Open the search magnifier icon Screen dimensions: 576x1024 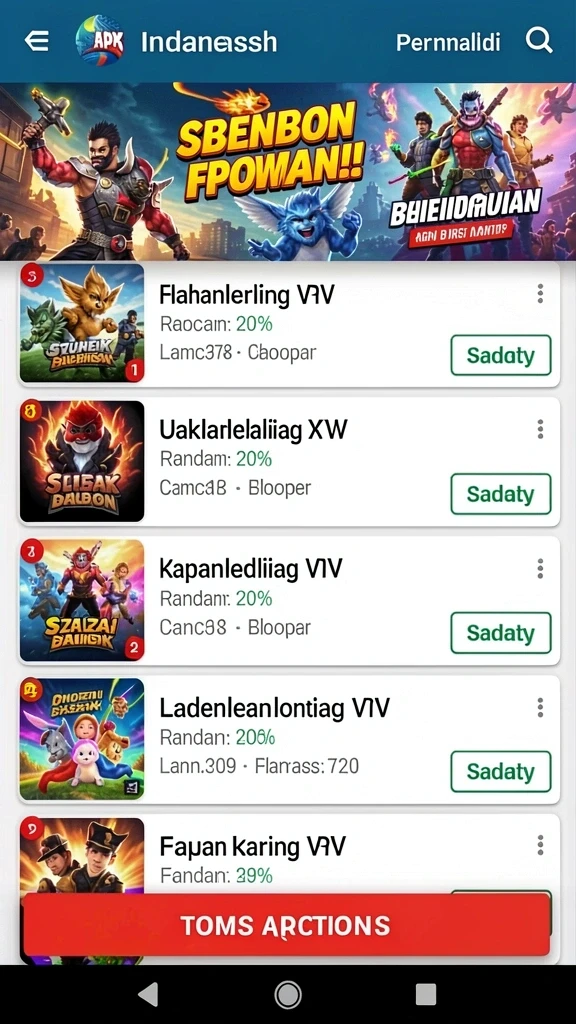pos(539,42)
